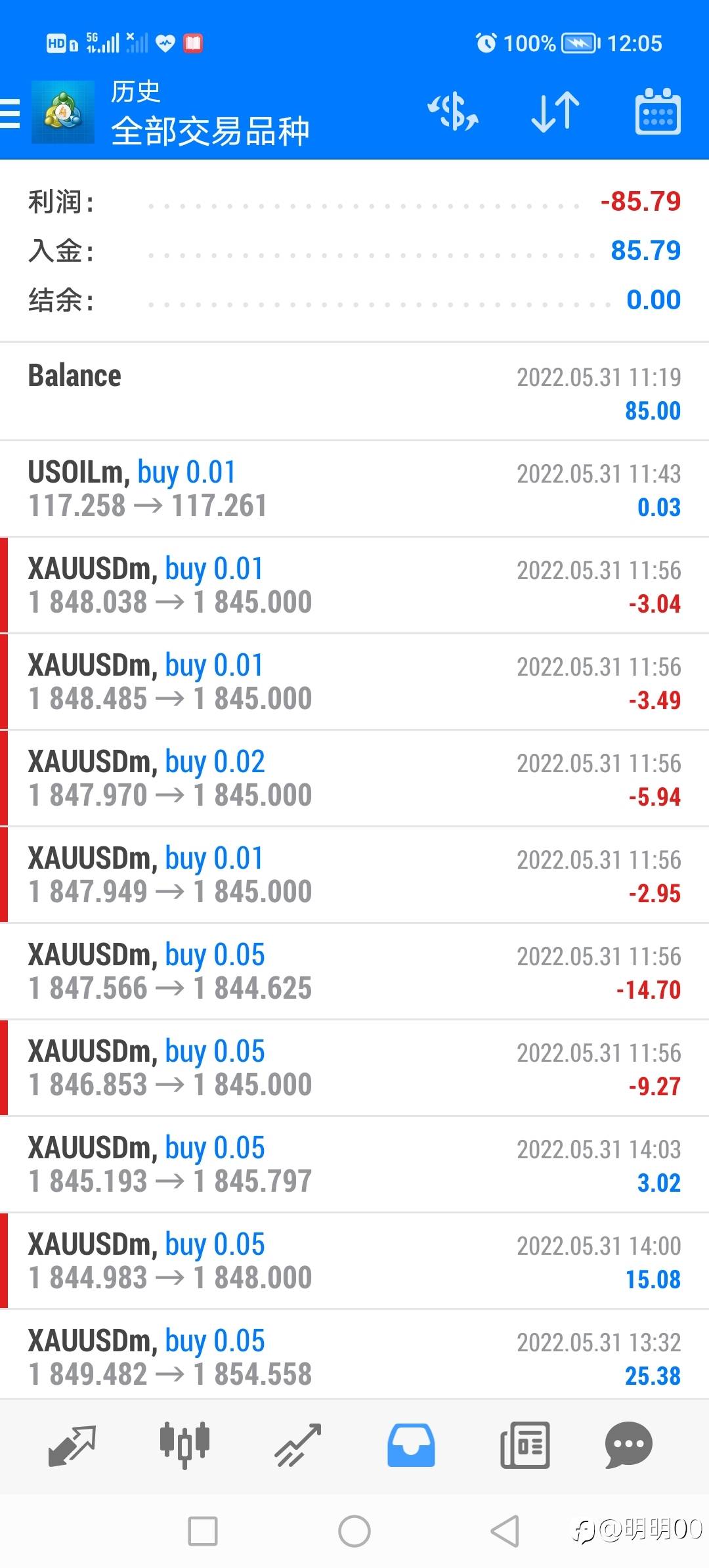Screen dimensions: 709x1568
Task: Switch to the Chart candlestick tab
Action: coord(184,1446)
